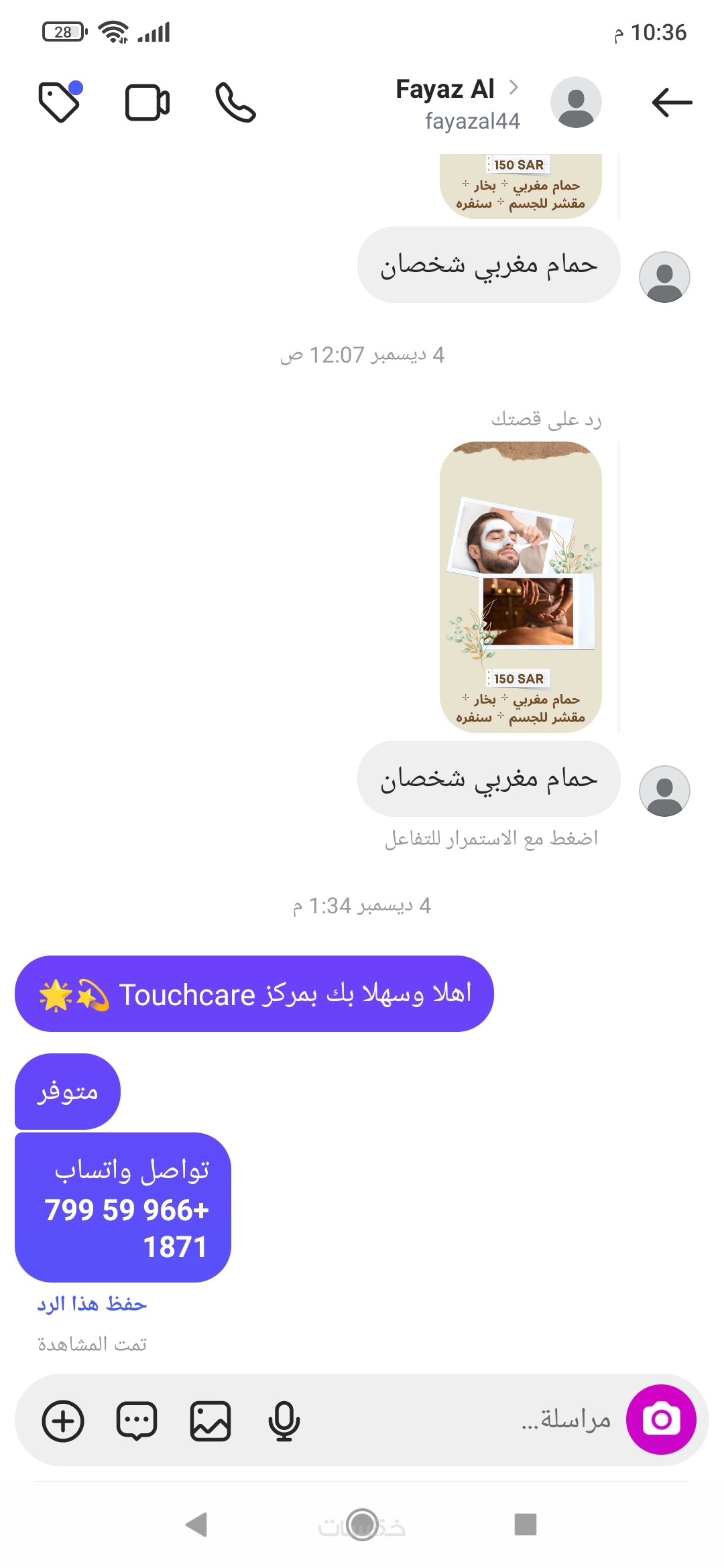Start a voice call with Fayaz Al
This screenshot has width=724, height=1568.
click(235, 103)
